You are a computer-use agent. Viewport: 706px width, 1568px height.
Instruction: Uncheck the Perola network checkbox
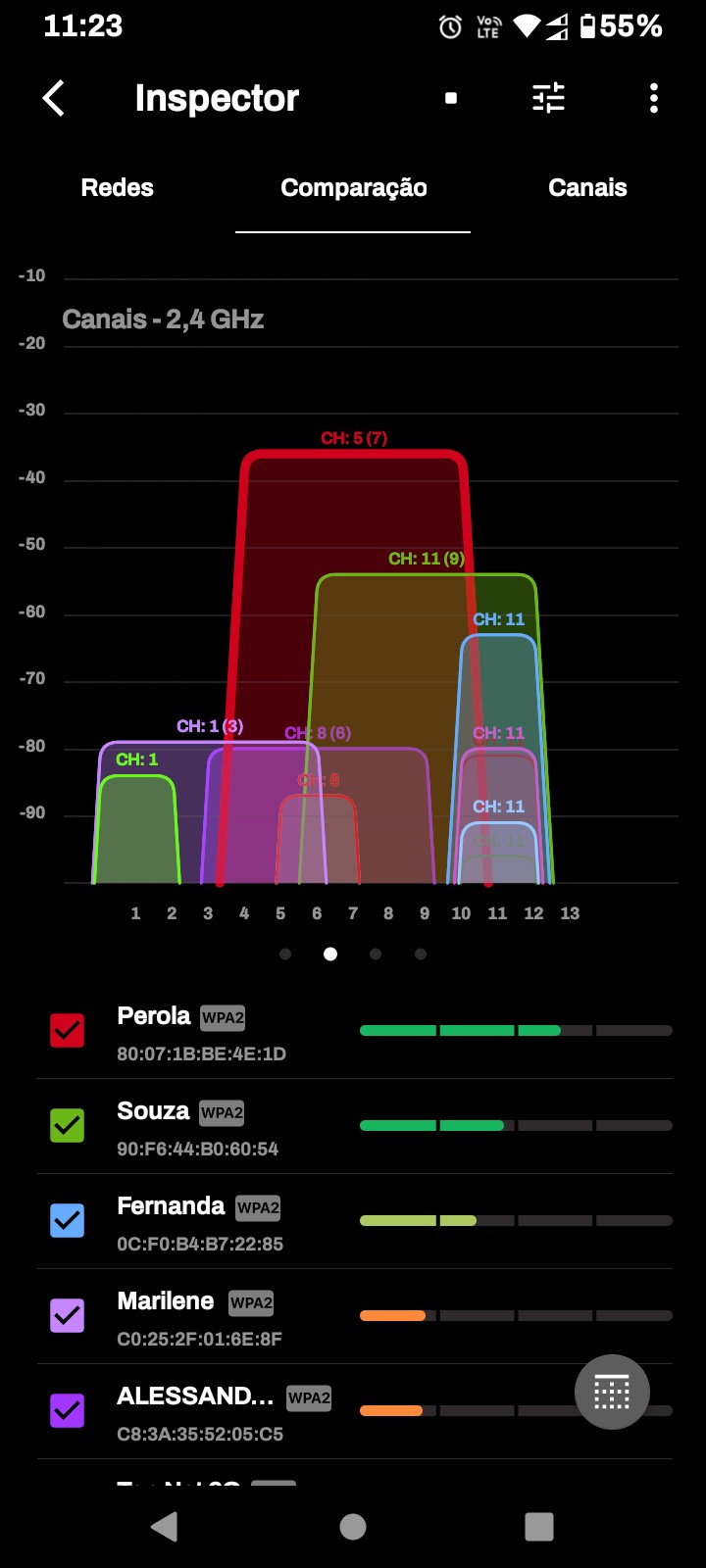point(68,1030)
